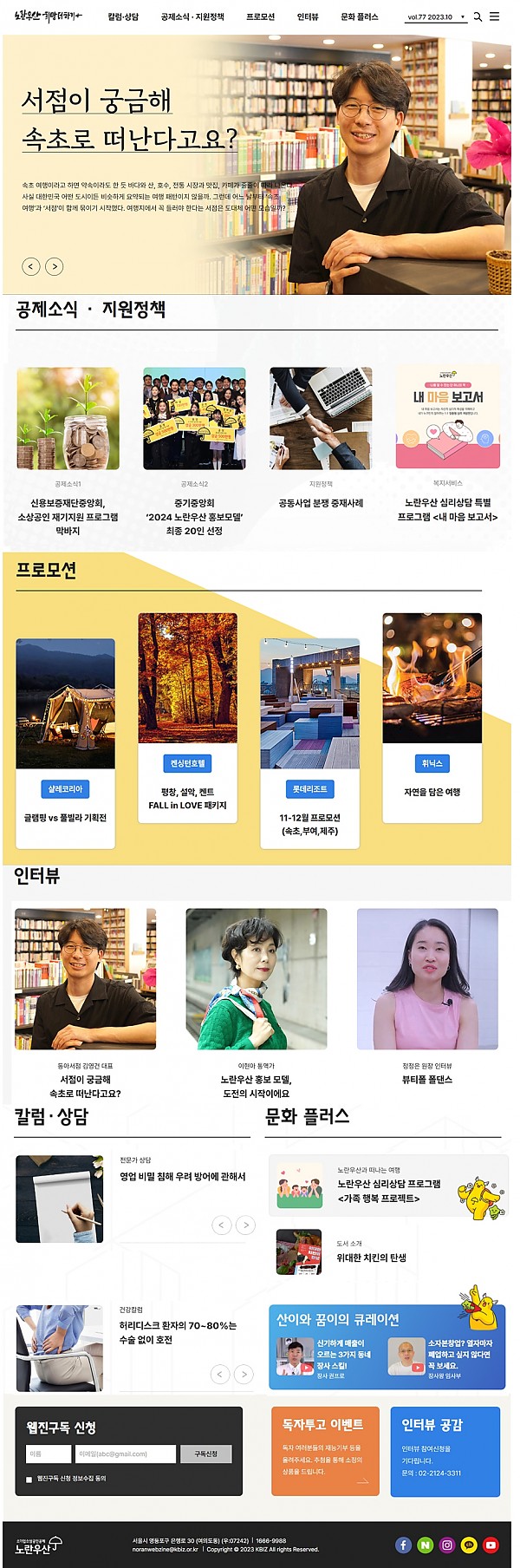This screenshot has width=520, height=1568.
Task: Open 문화 플러스 menu
Action: point(359,16)
